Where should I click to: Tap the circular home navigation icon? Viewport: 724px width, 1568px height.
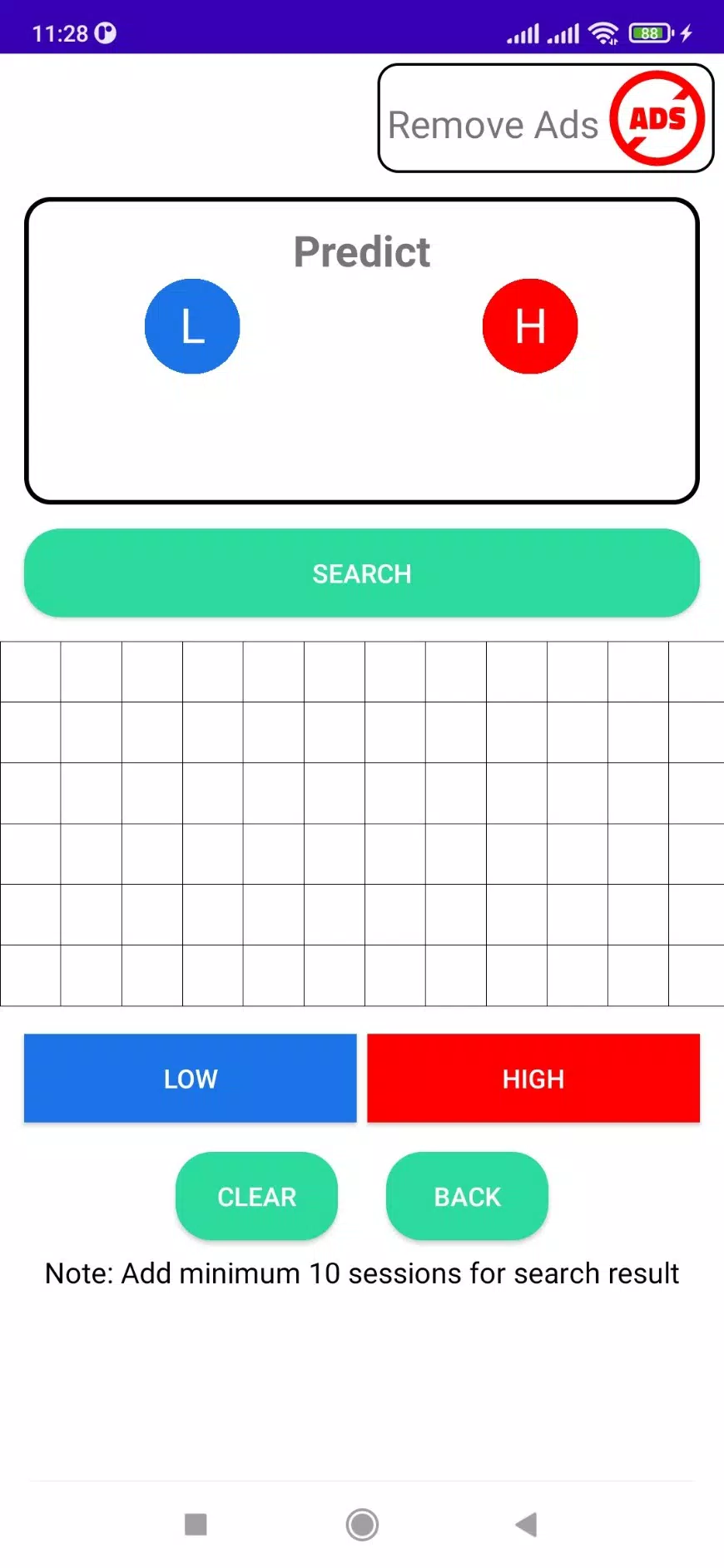coord(362,1524)
